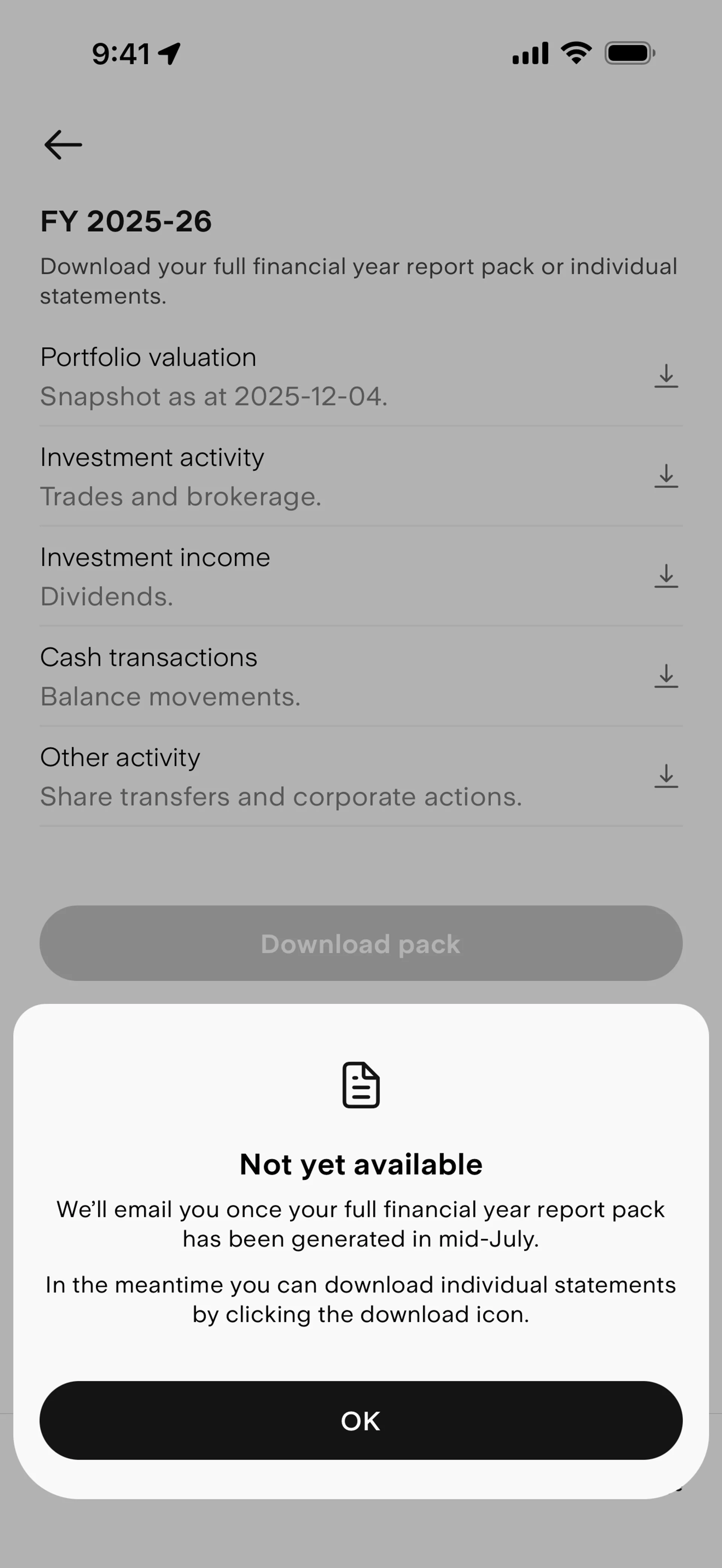
Task: Dismiss the dialog with OK
Action: (x=360, y=1420)
